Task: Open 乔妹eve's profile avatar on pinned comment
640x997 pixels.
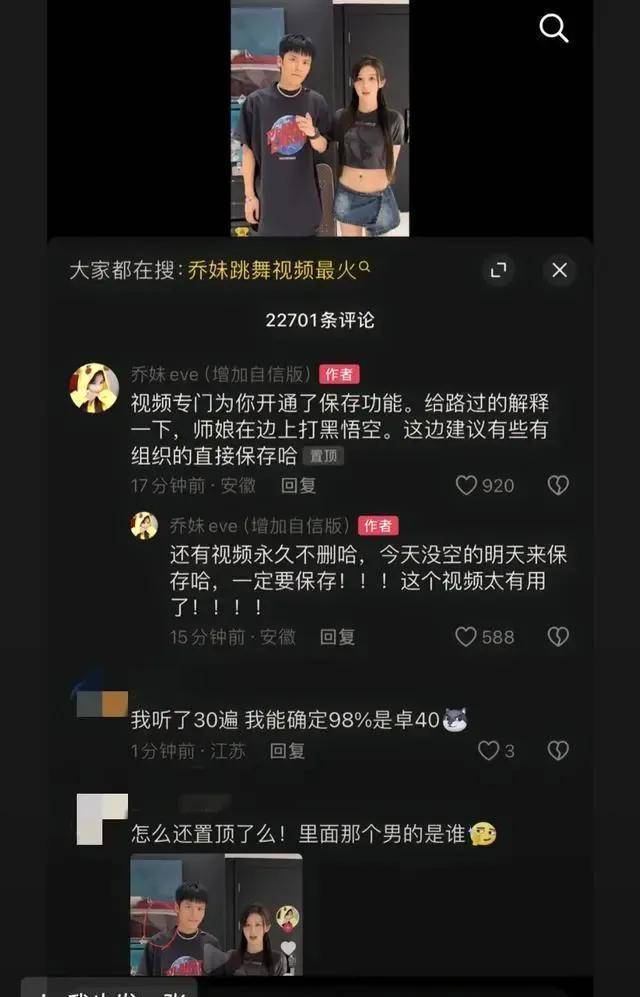Action: 94,388
